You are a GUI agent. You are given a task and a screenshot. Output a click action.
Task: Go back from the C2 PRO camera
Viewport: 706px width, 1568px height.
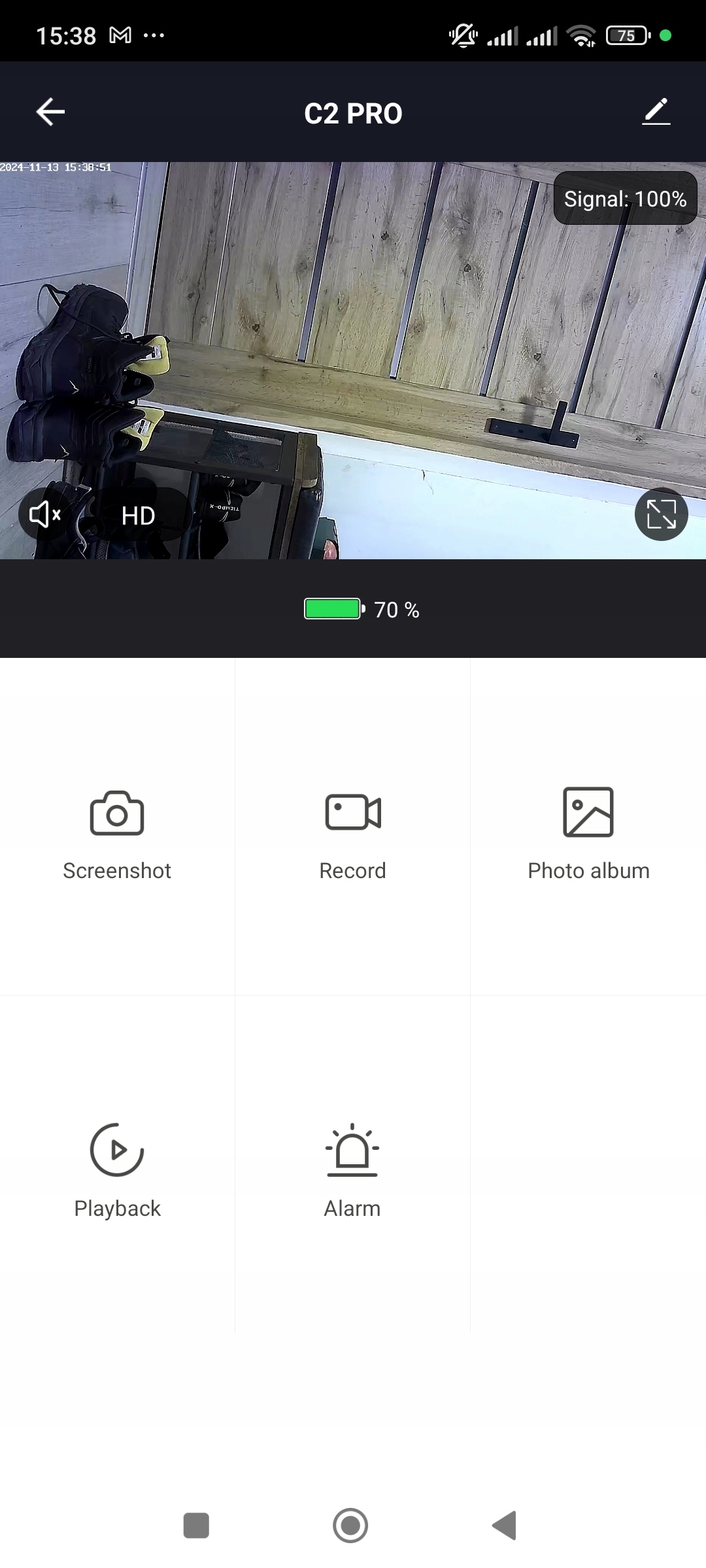click(50, 112)
